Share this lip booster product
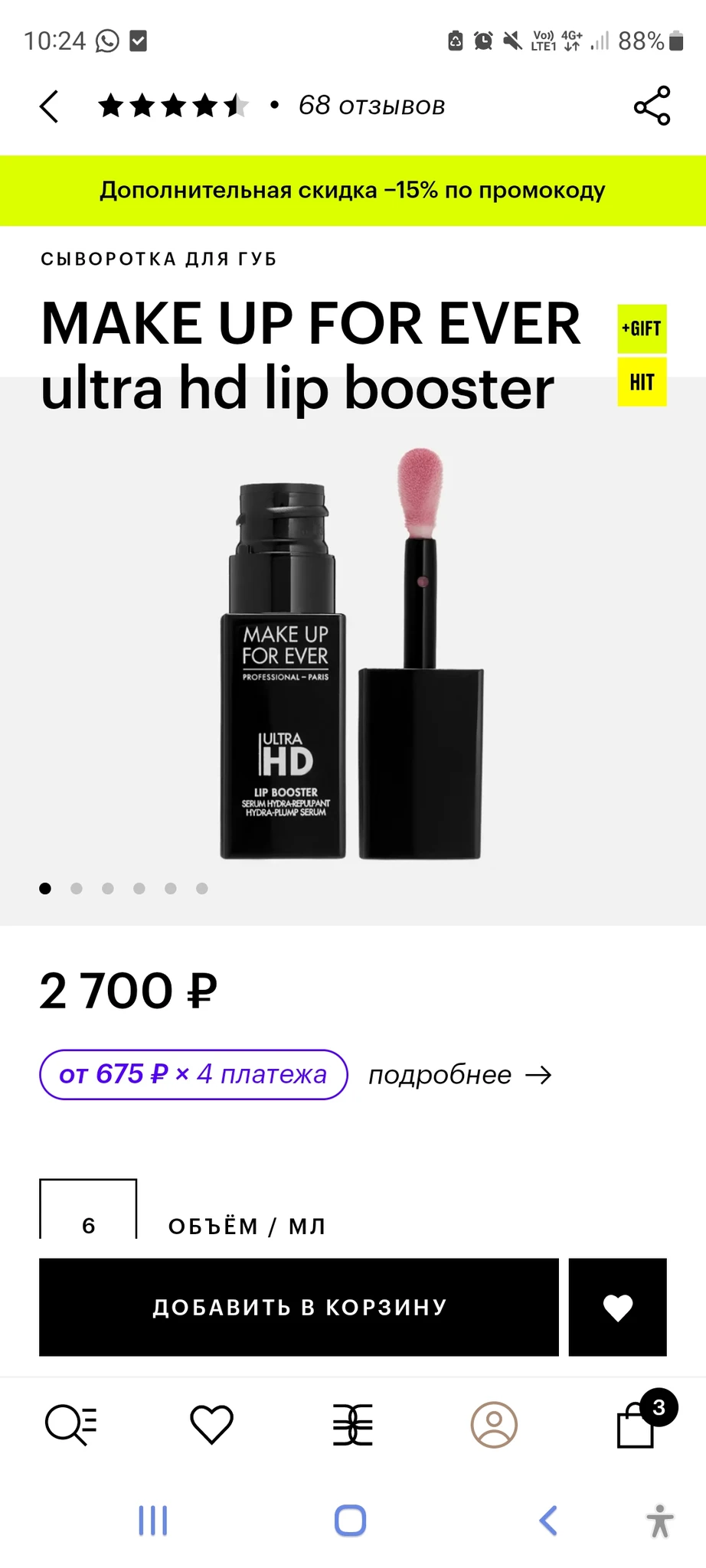 pyautogui.click(x=652, y=106)
